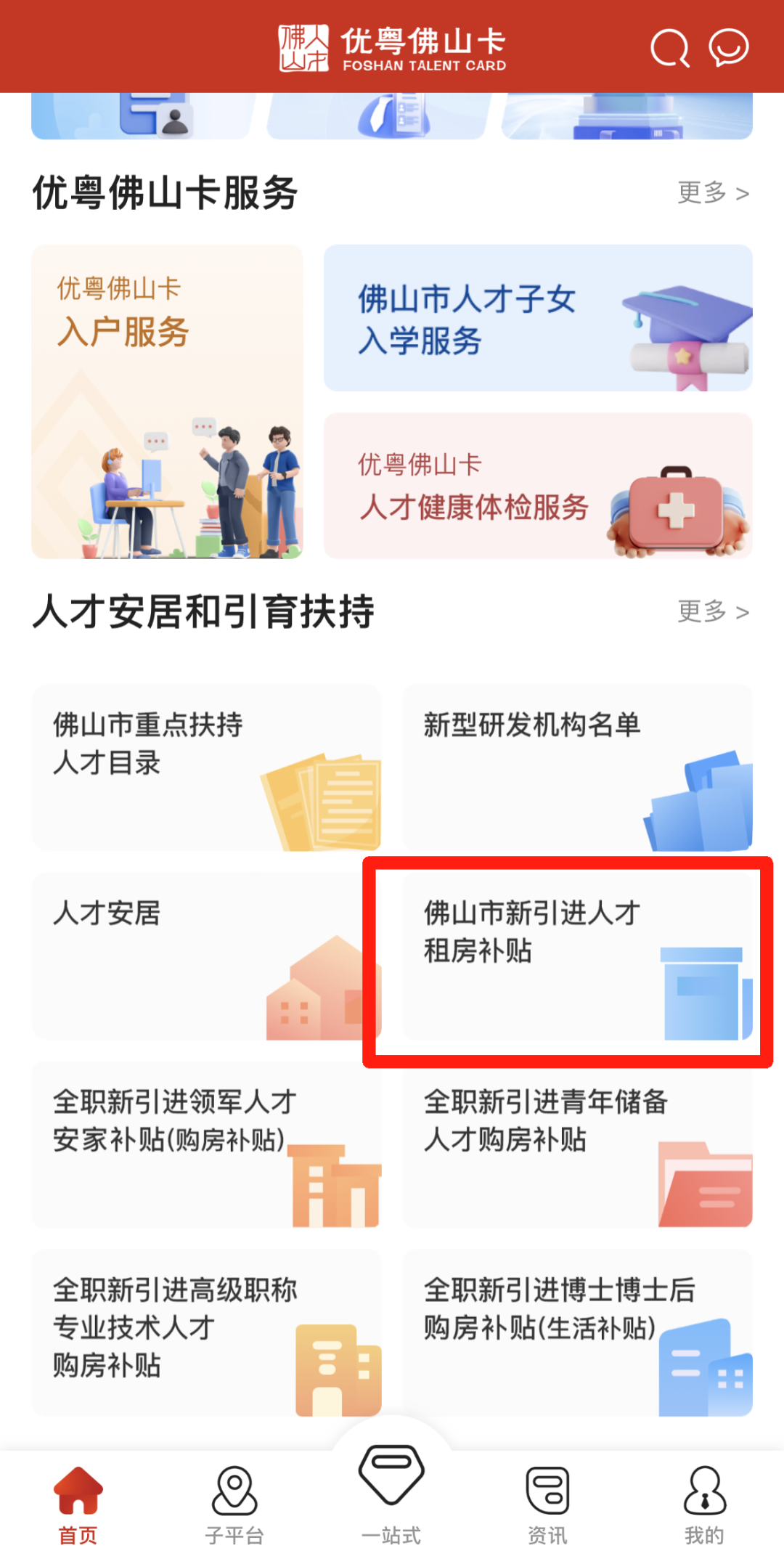This screenshot has height=1556, width=784.
Task: Open the search icon in the header
Action: point(669,48)
